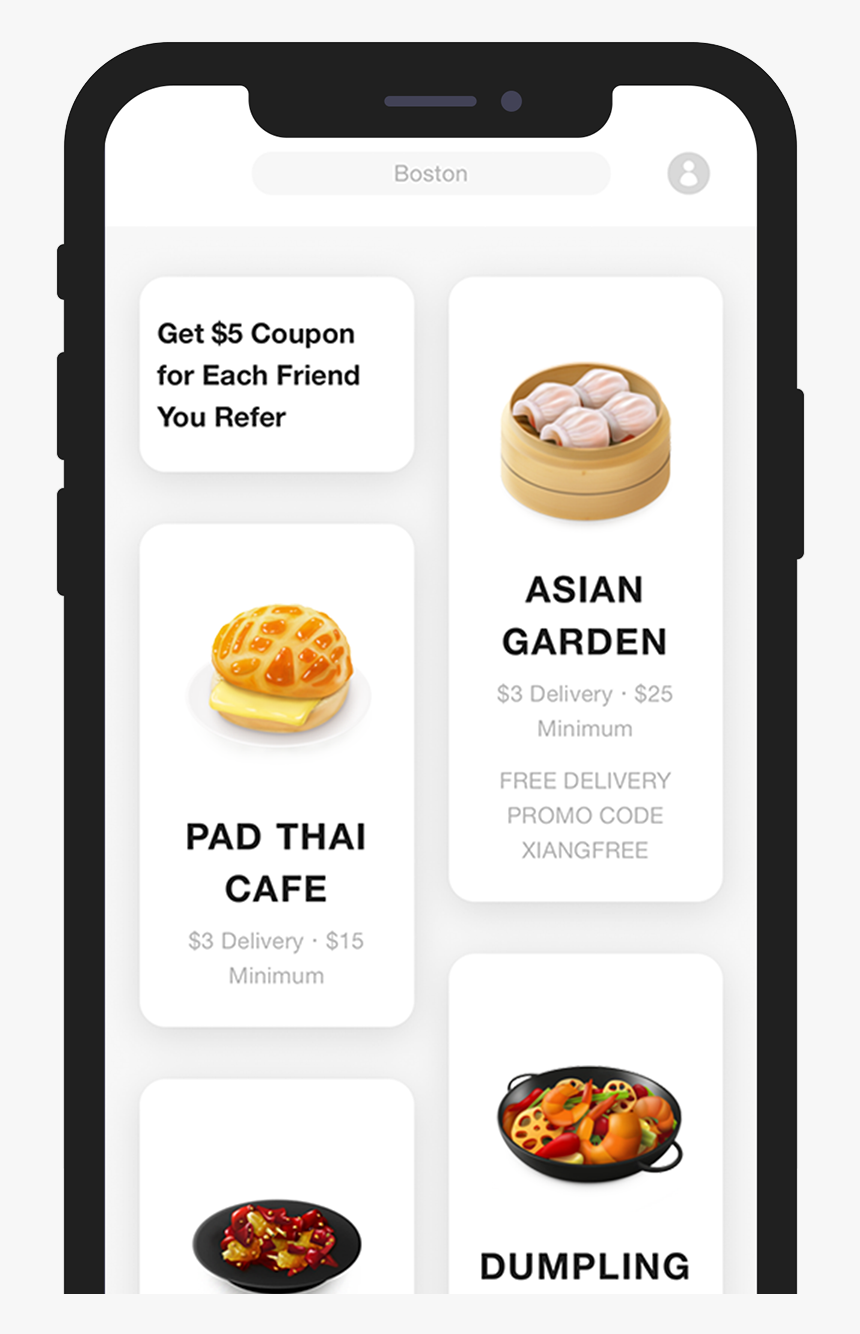Open the card with the spicy chili dish
Image resolution: width=860 pixels, height=1334 pixels.
click(276, 1200)
